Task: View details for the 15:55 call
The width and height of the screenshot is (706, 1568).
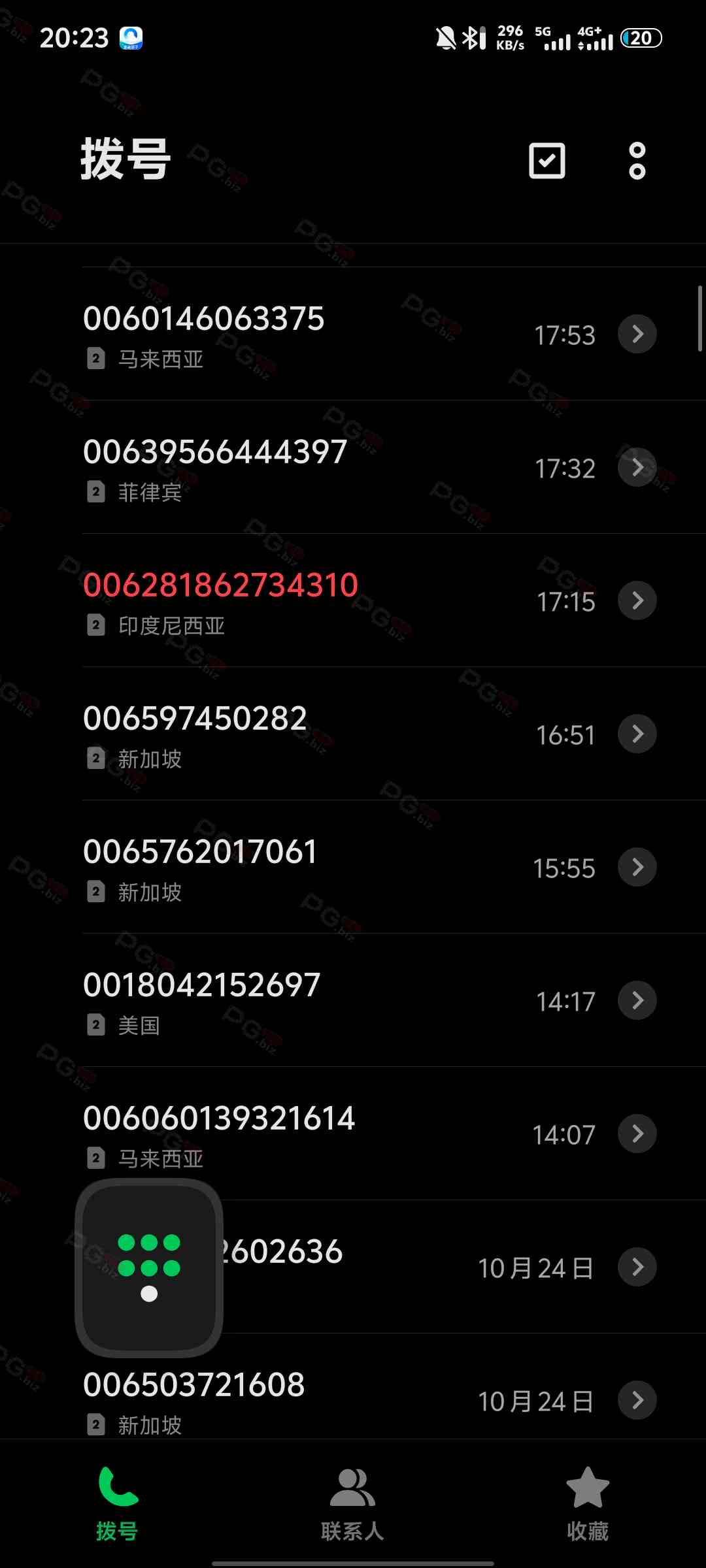Action: click(x=637, y=867)
